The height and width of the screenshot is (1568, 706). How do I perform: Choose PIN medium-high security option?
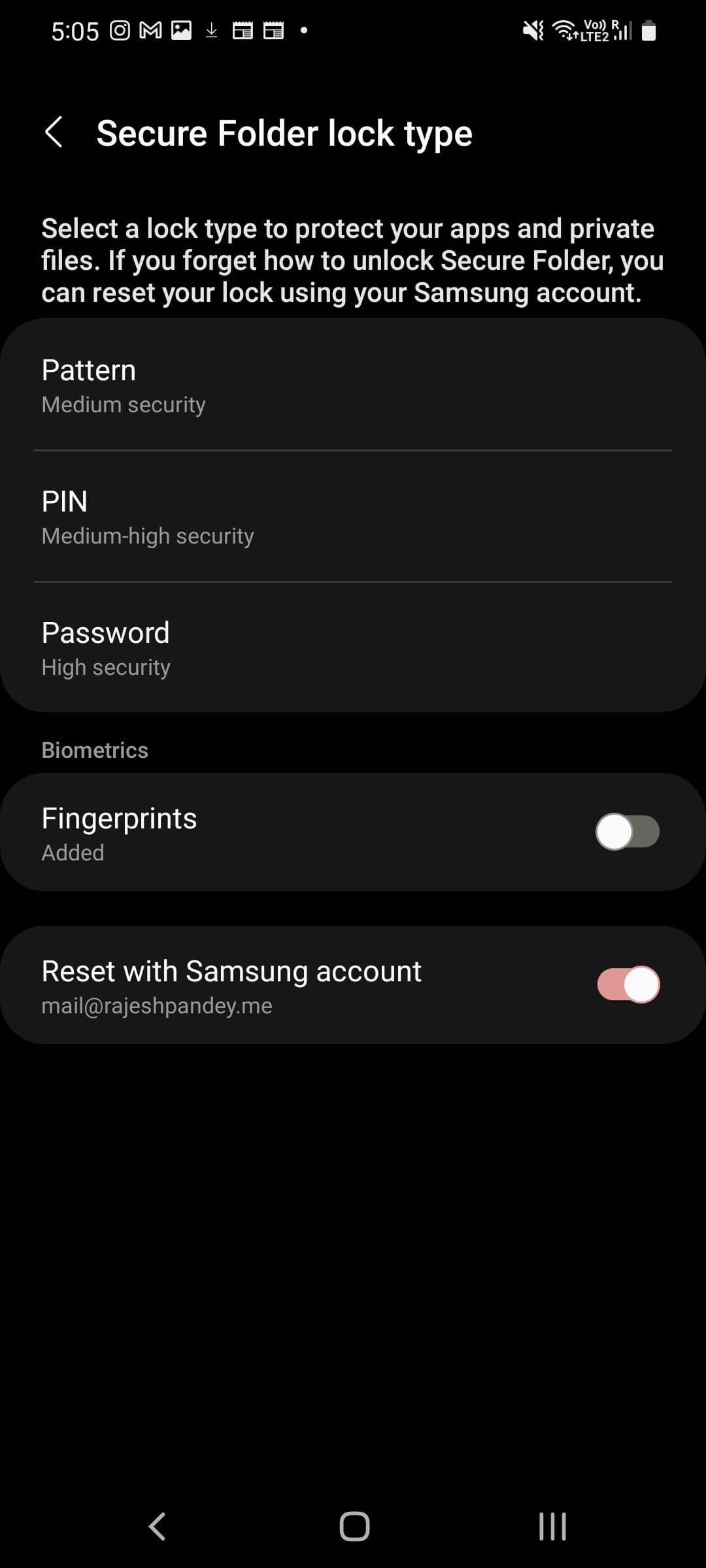(x=353, y=517)
